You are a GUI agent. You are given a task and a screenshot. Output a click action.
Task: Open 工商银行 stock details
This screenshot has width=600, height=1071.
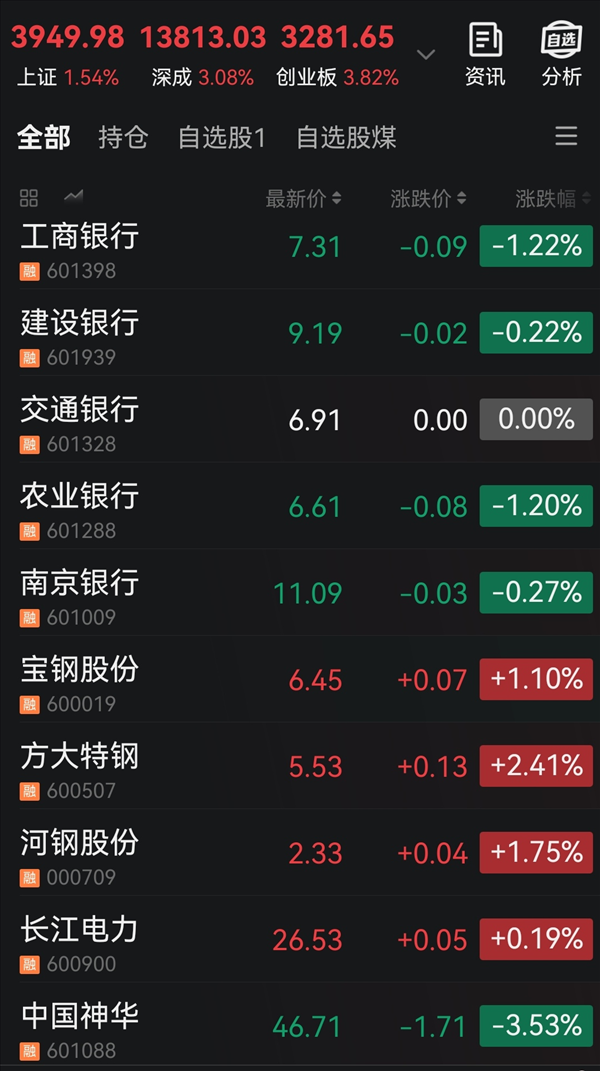pyautogui.click(x=80, y=247)
